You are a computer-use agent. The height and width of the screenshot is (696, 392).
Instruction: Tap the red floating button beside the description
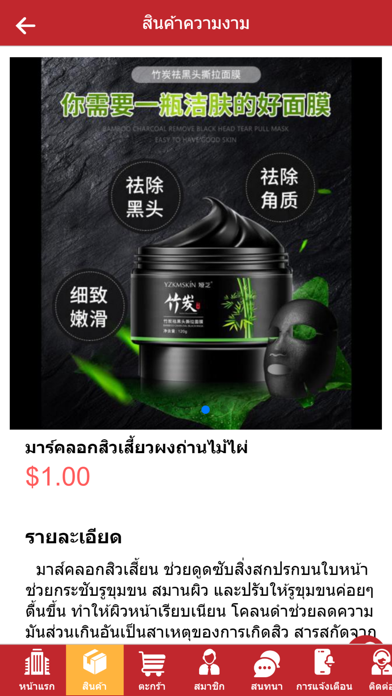365,641
